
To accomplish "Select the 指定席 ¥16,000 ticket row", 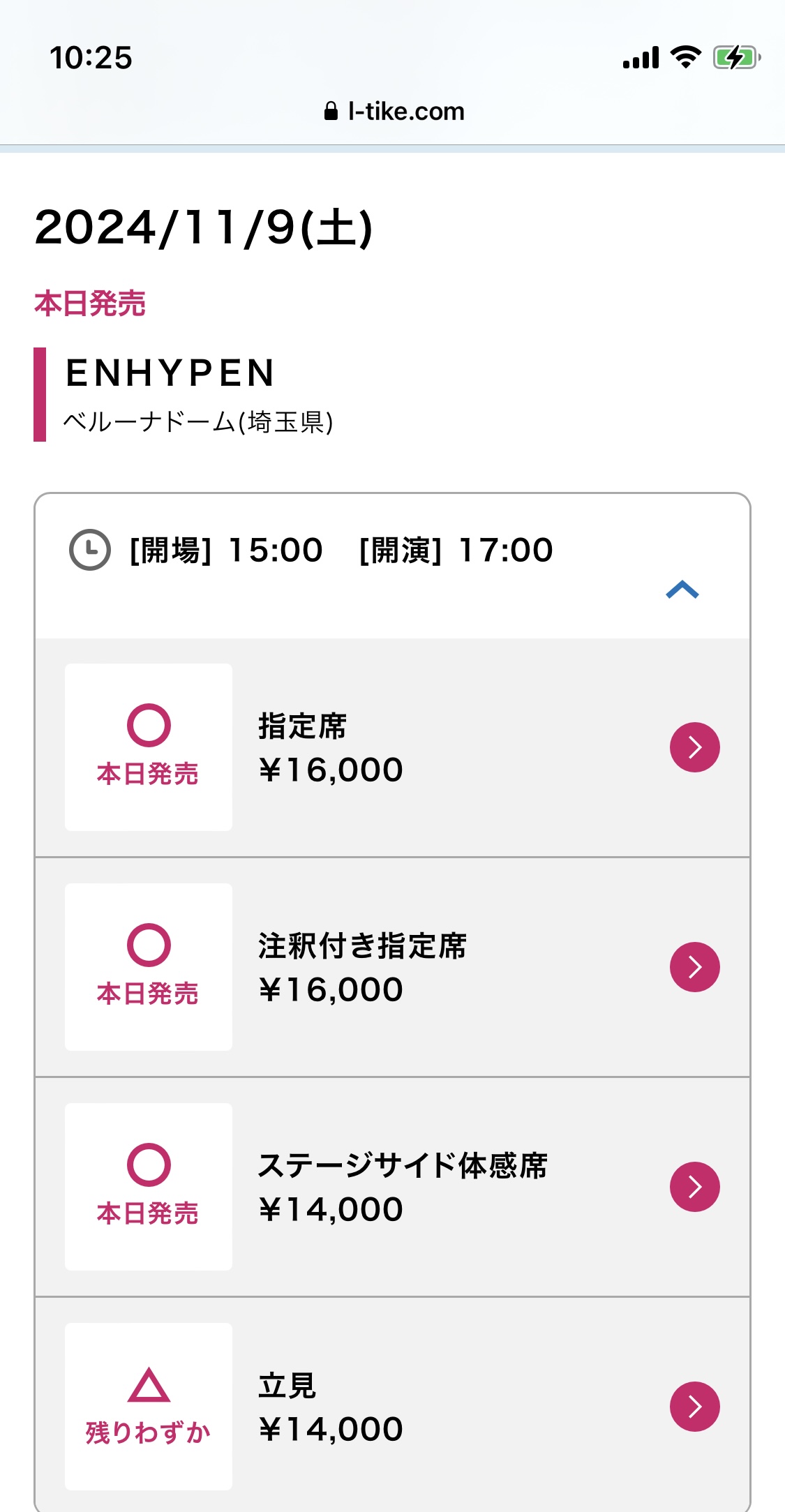I will pyautogui.click(x=392, y=747).
